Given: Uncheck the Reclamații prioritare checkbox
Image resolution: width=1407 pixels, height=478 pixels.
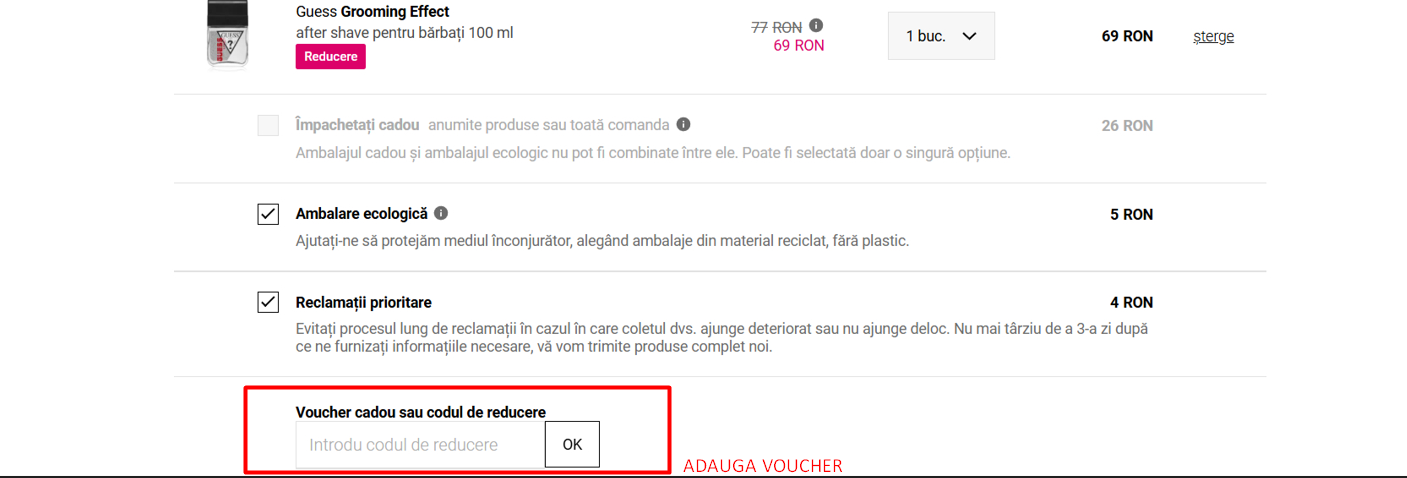Looking at the screenshot, I should (268, 302).
